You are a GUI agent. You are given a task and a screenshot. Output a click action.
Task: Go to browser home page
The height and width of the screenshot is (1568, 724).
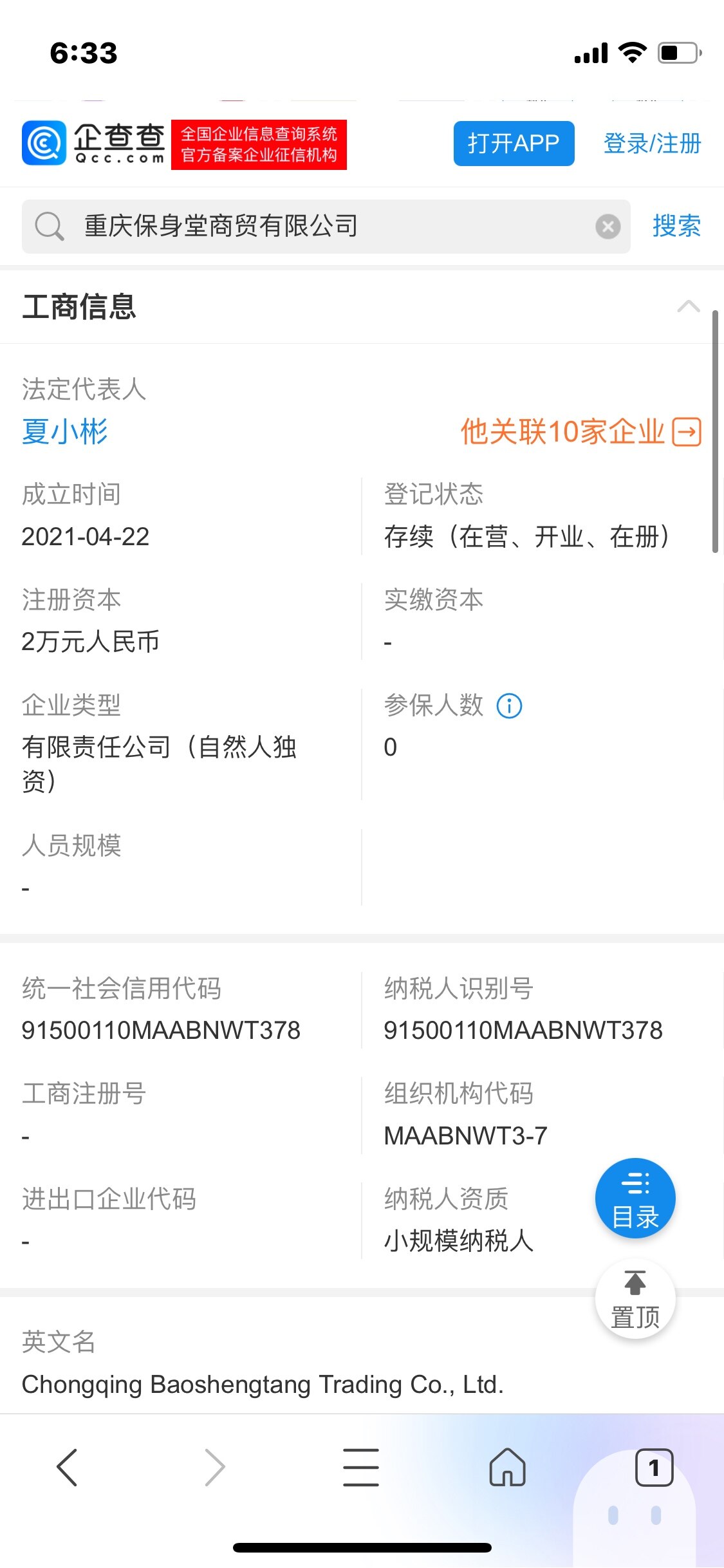[508, 1468]
